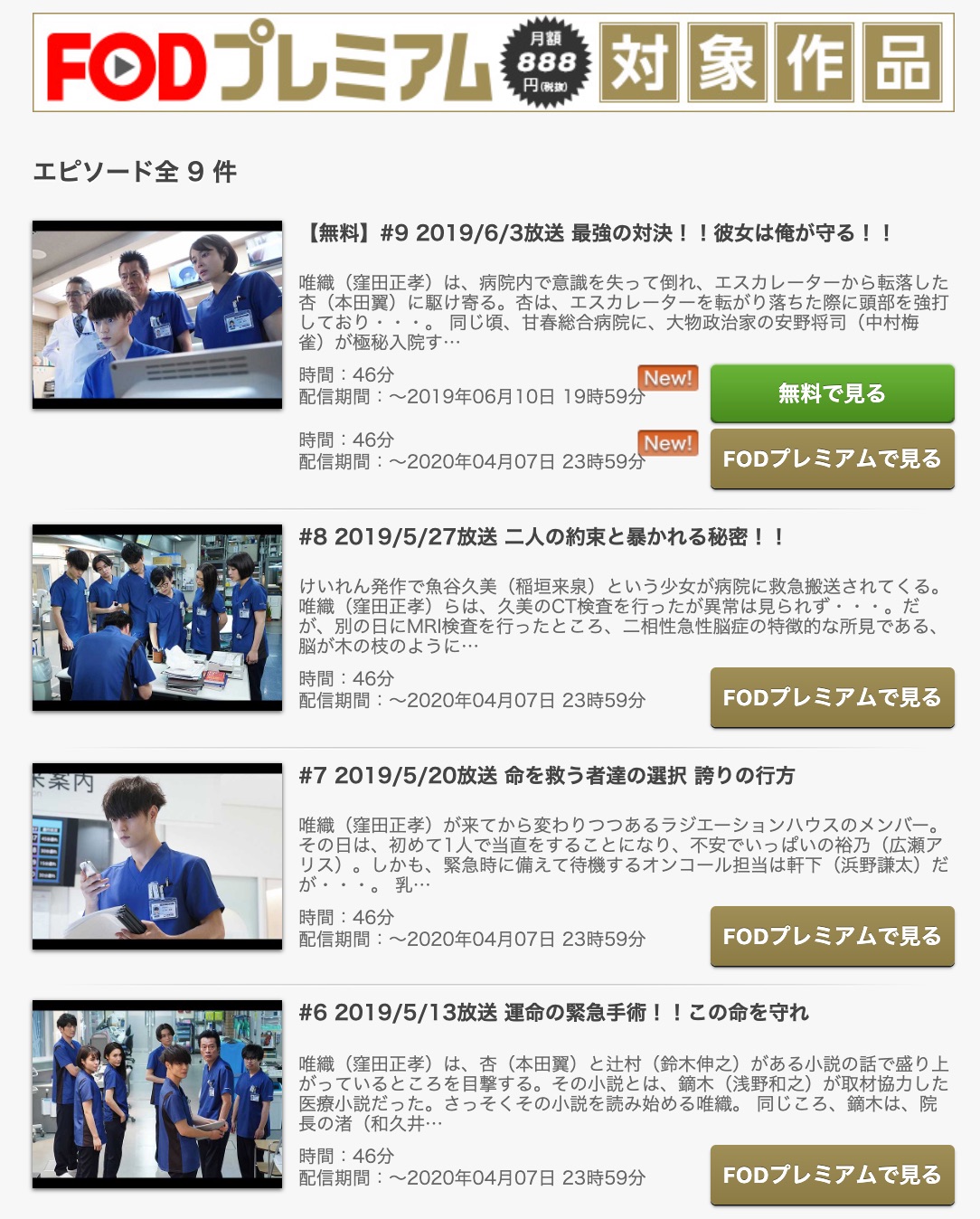Open episode #7 title 命を救う者達の選択

(x=546, y=776)
